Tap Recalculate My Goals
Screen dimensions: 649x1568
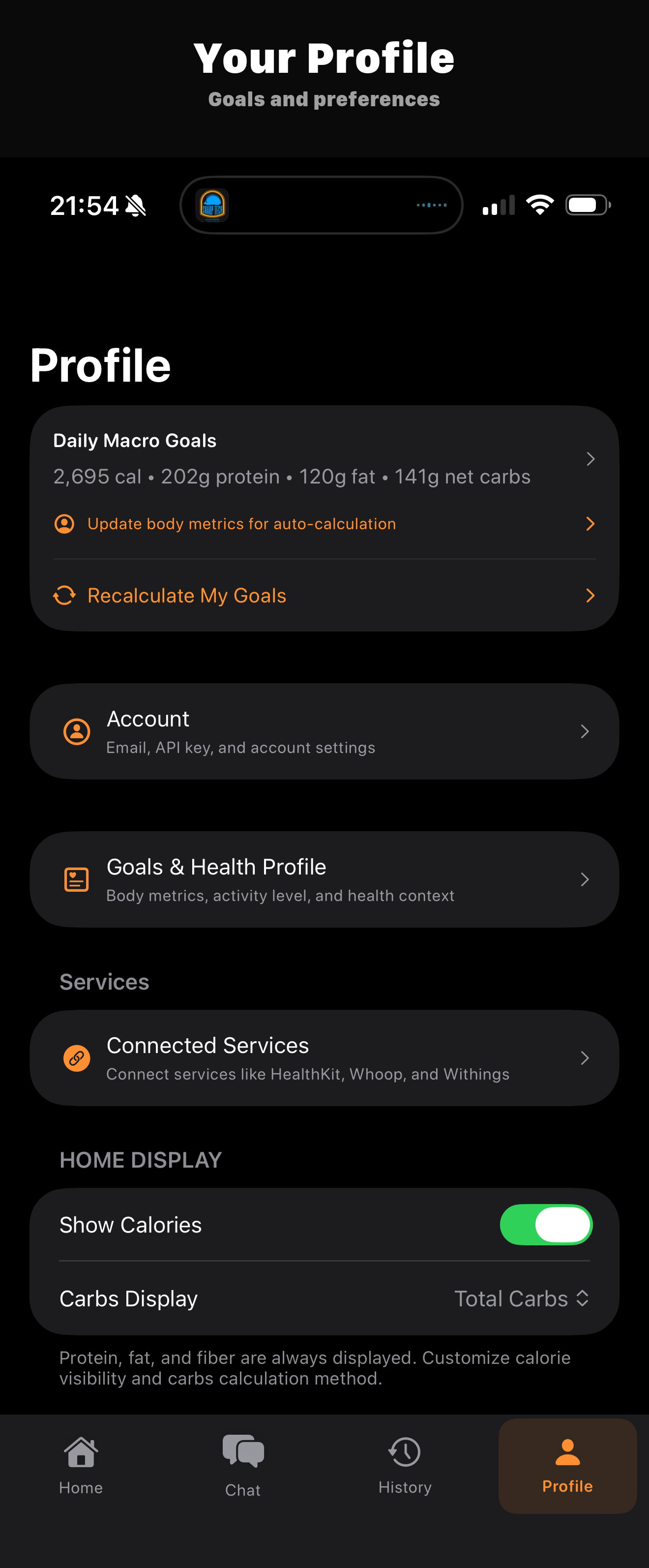[187, 595]
